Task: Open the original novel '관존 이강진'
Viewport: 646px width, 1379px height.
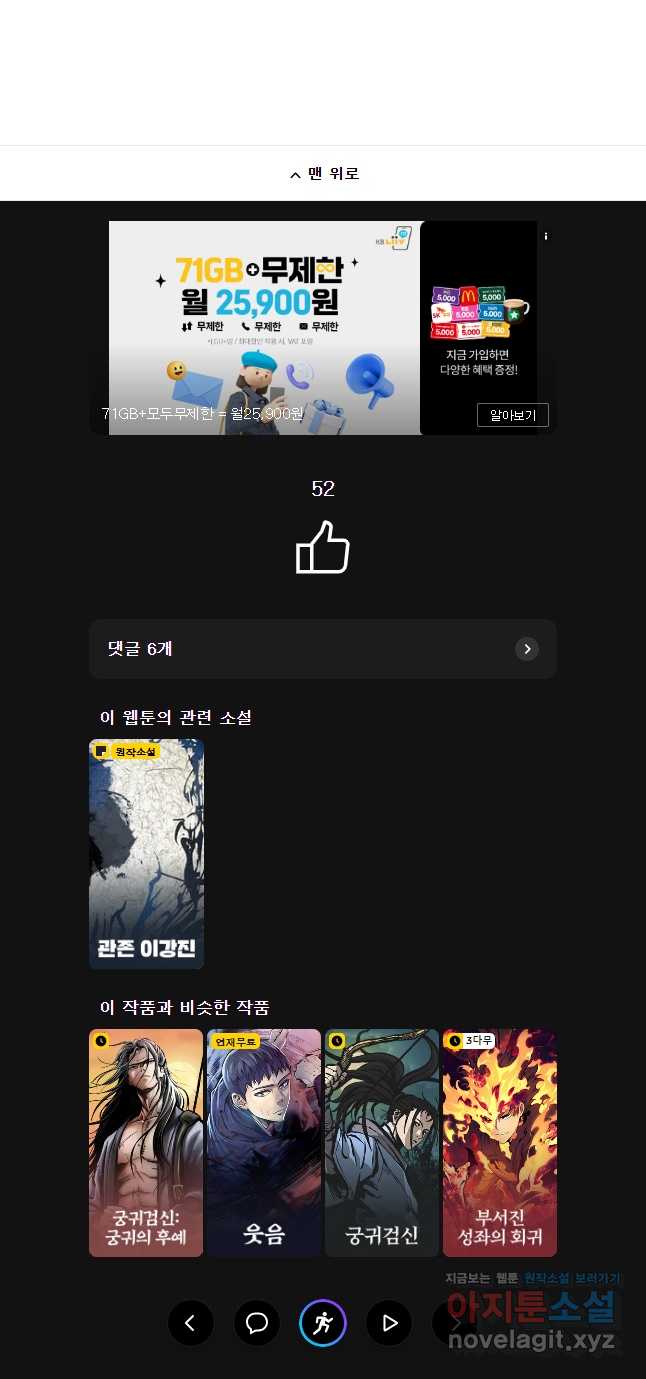Action: 146,854
